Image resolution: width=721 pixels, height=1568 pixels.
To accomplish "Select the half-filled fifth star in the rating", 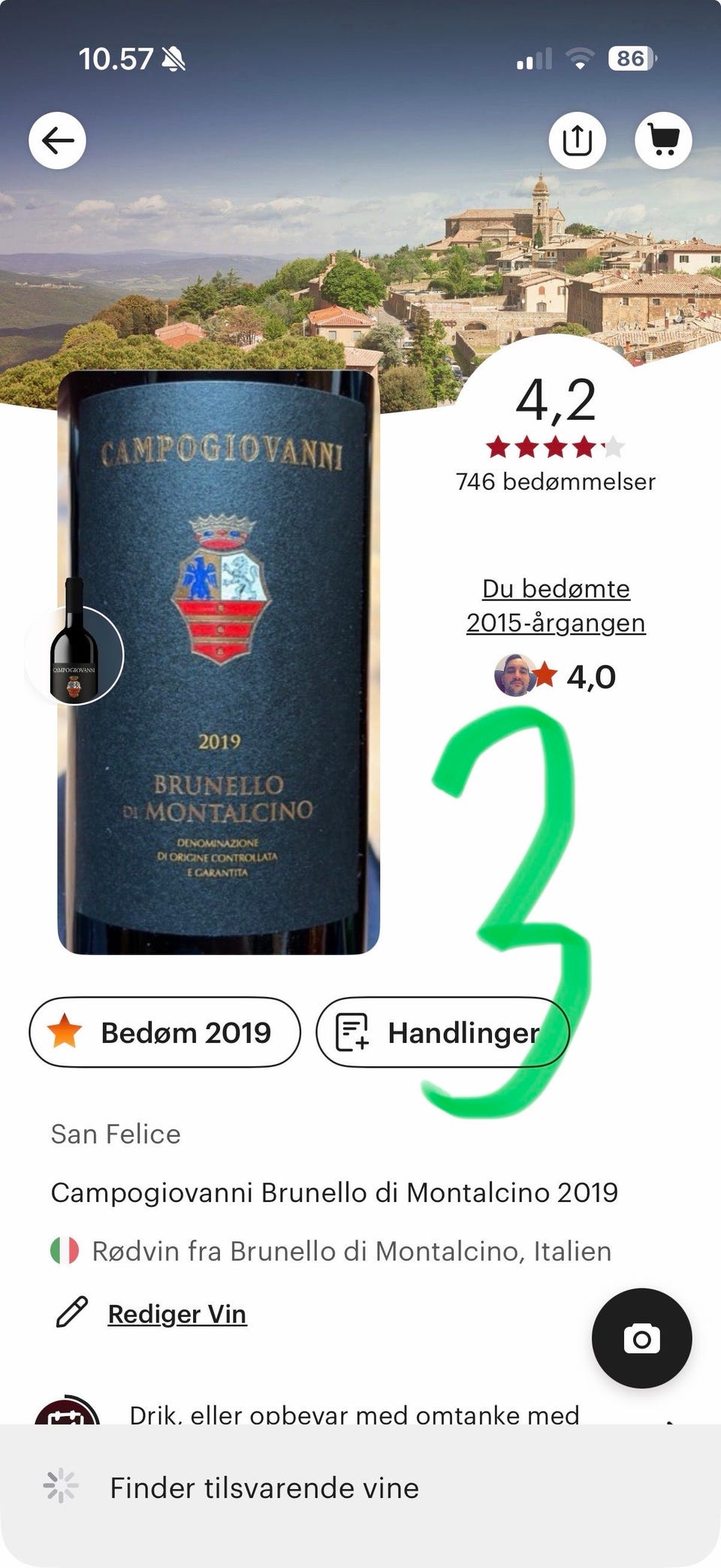I will 613,446.
